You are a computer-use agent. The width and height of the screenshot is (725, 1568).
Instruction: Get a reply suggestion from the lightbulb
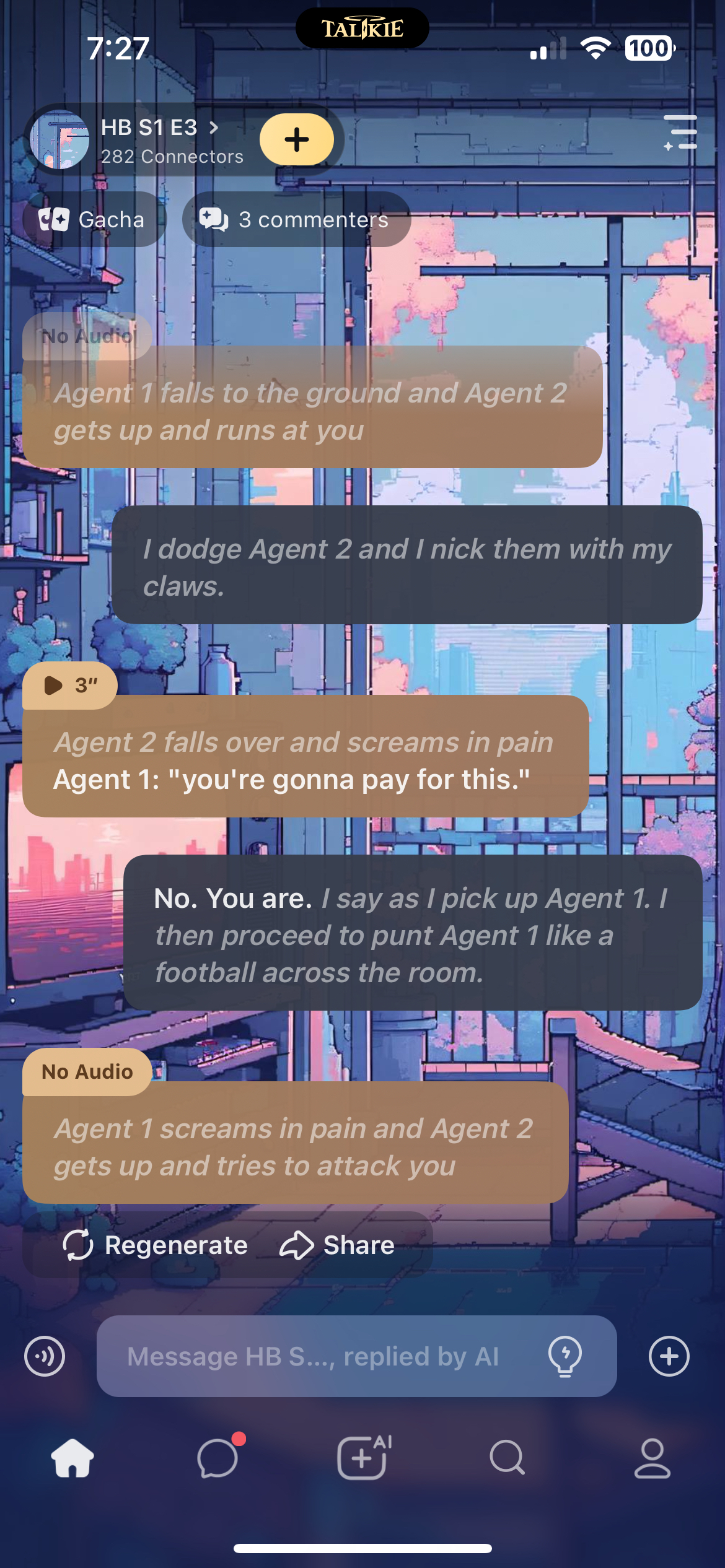[565, 1356]
